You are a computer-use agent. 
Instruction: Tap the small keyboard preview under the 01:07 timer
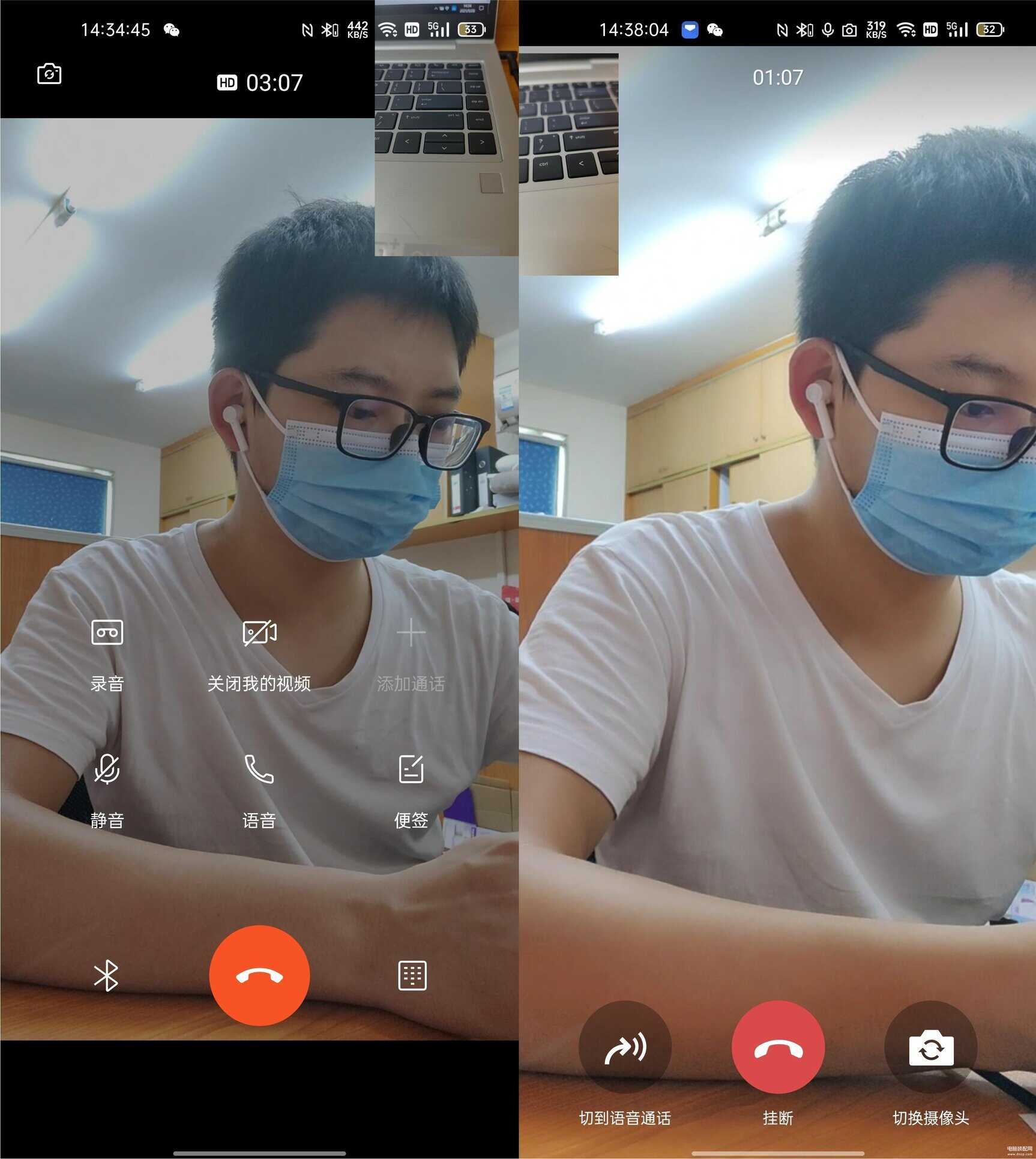[x=568, y=165]
